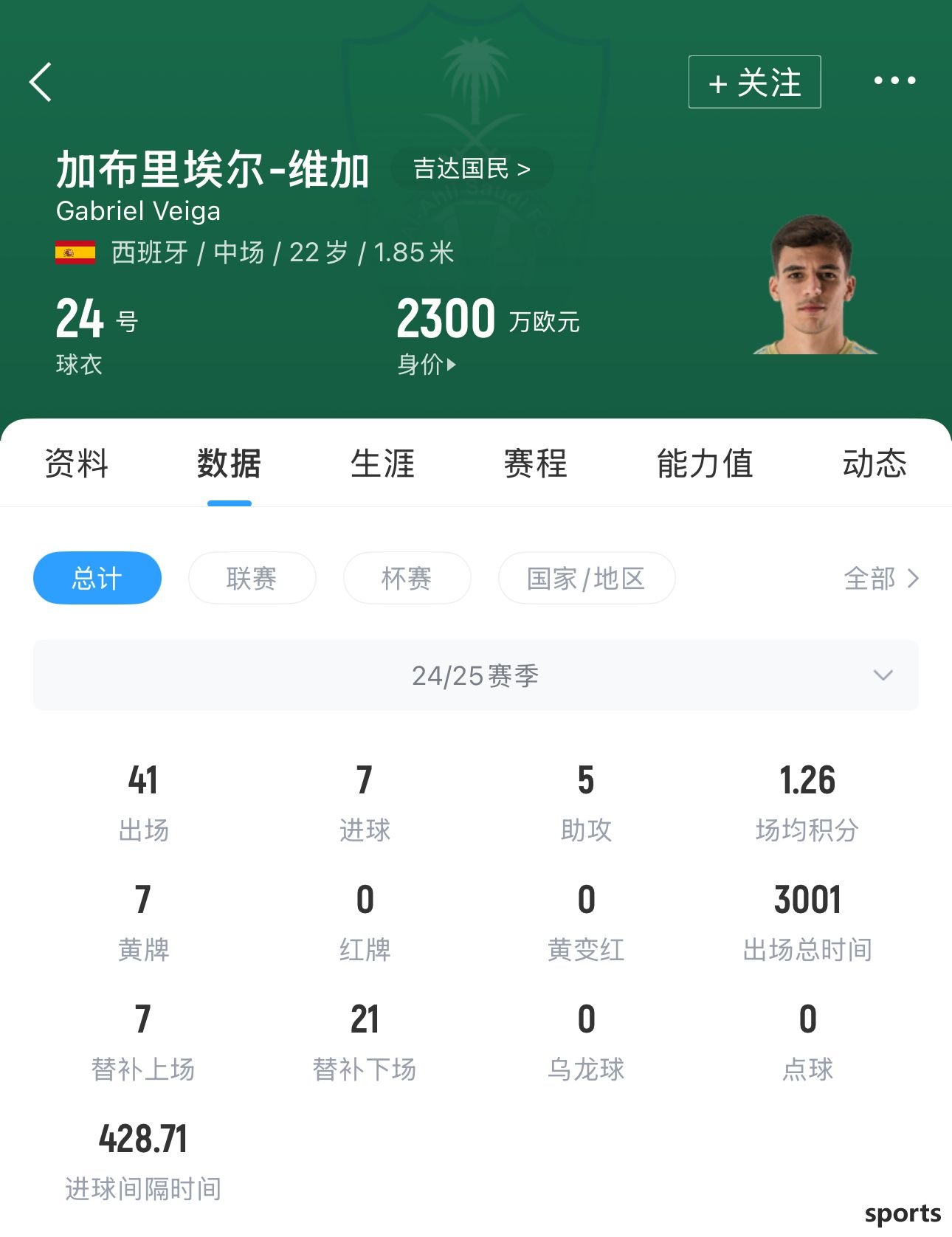The width and height of the screenshot is (952, 1237).
Task: Switch to the 能力值 tab
Action: tap(705, 464)
